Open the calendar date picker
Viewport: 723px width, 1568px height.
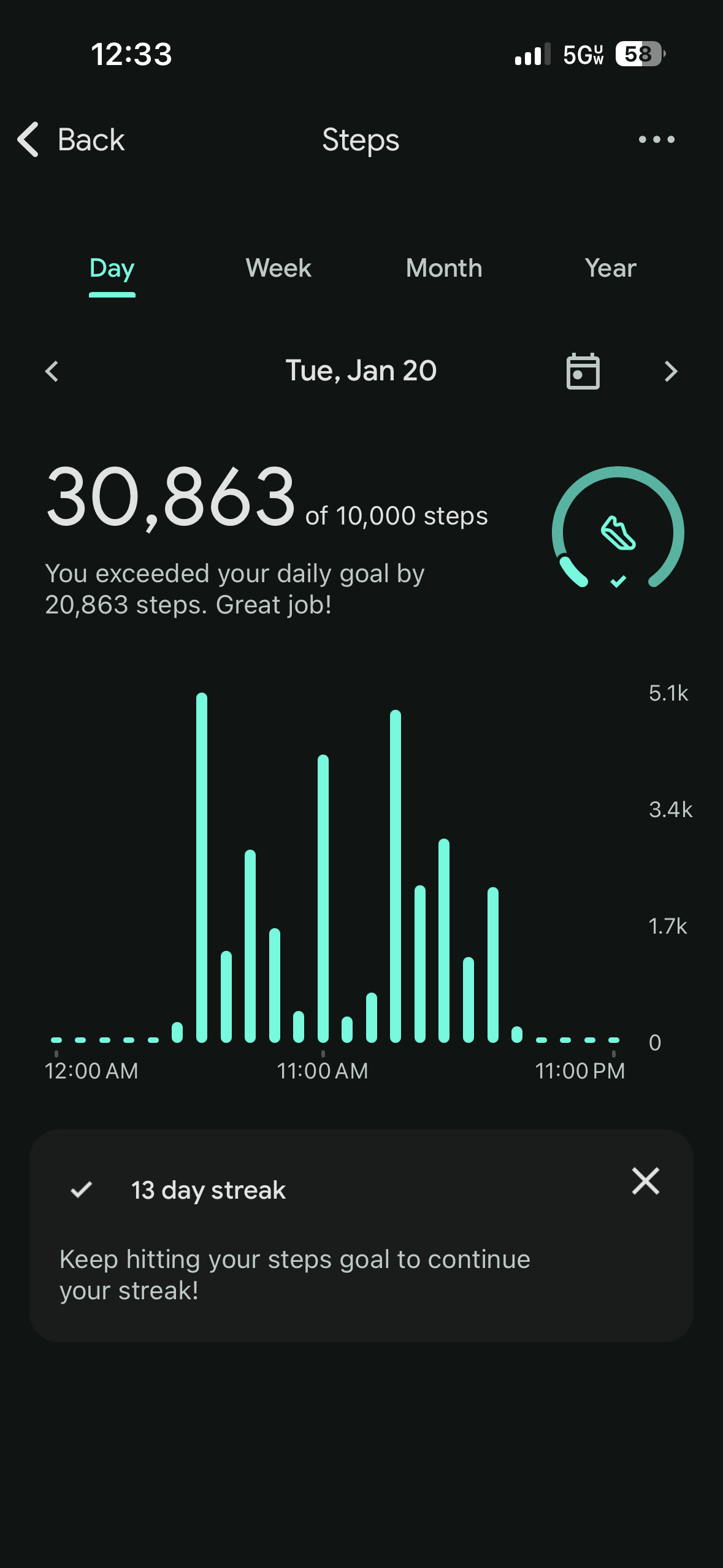point(583,371)
